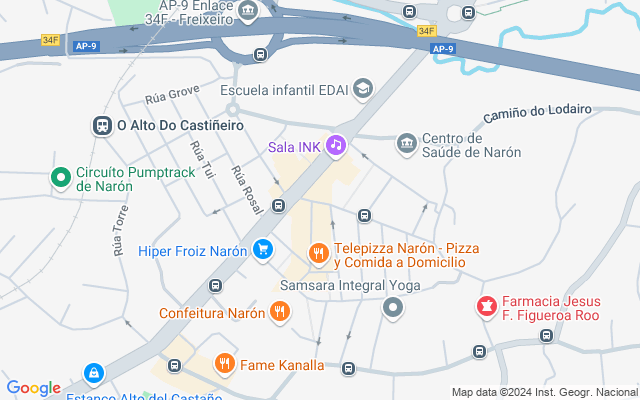640x400 pixels.
Task: Select the Confeitura Narón restaurant pin
Action: [280, 313]
